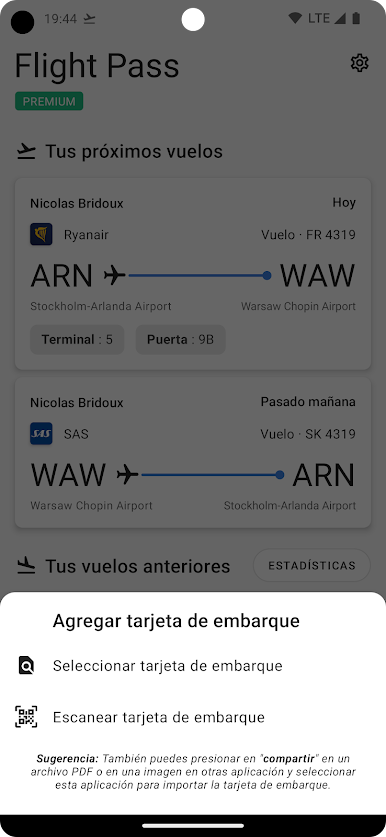Open the SAS SK 4319 flight card
386x837 pixels.
pos(193,453)
